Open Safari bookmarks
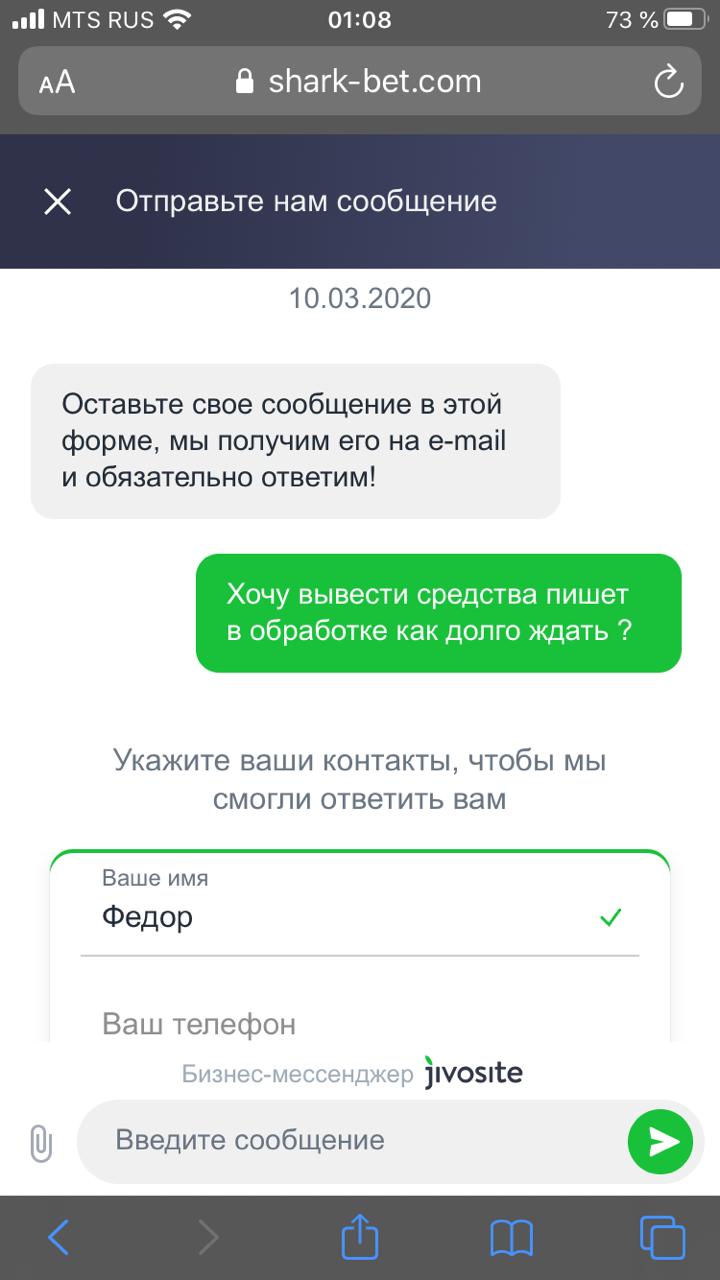This screenshot has width=720, height=1280. pos(511,1238)
